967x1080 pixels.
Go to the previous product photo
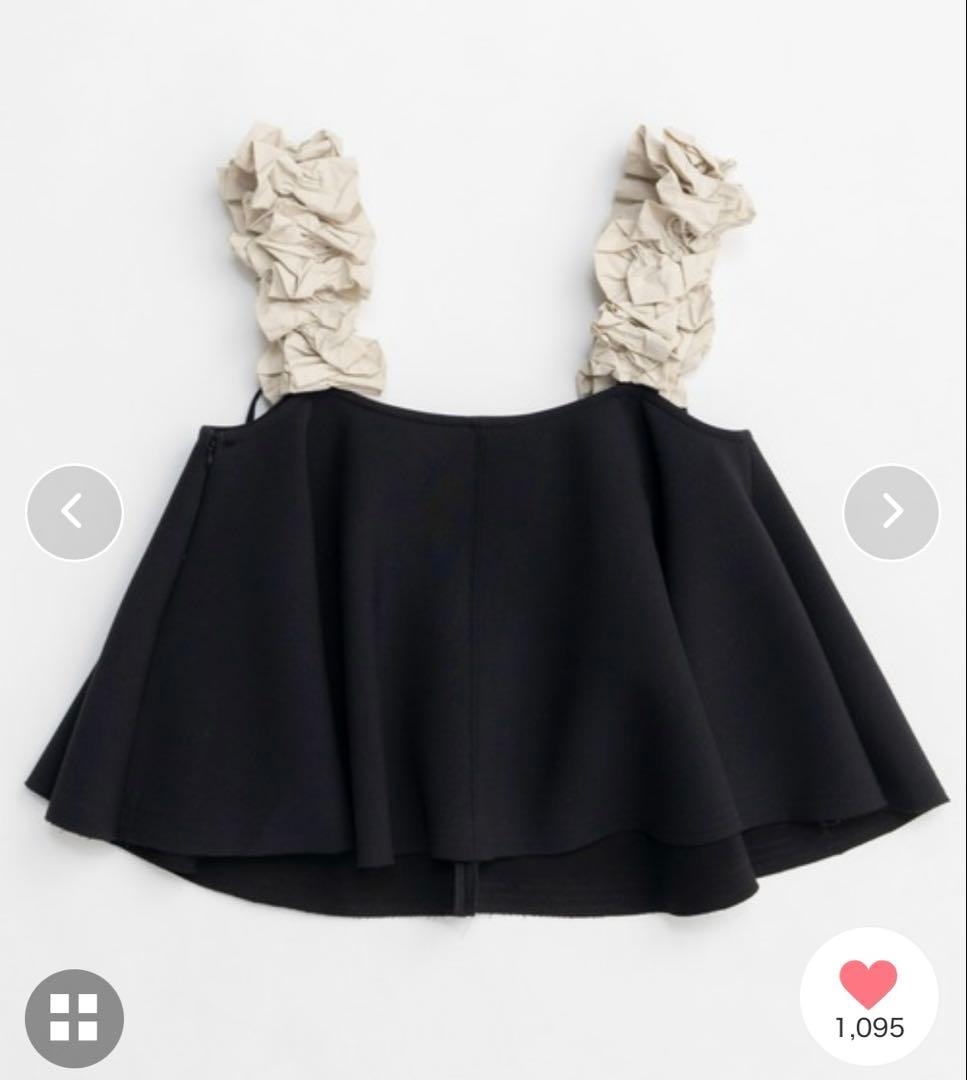pos(74,512)
